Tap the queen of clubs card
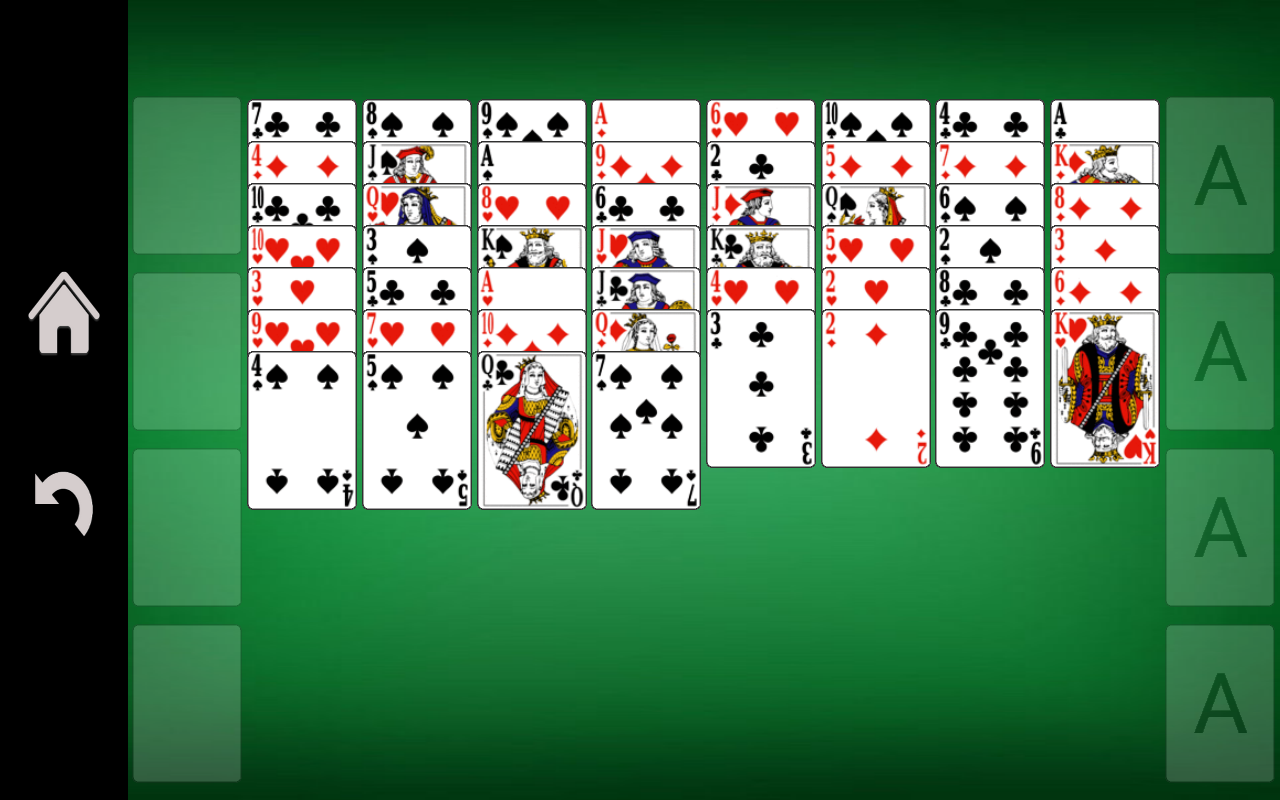Image resolution: width=1280 pixels, height=800 pixels. point(532,430)
